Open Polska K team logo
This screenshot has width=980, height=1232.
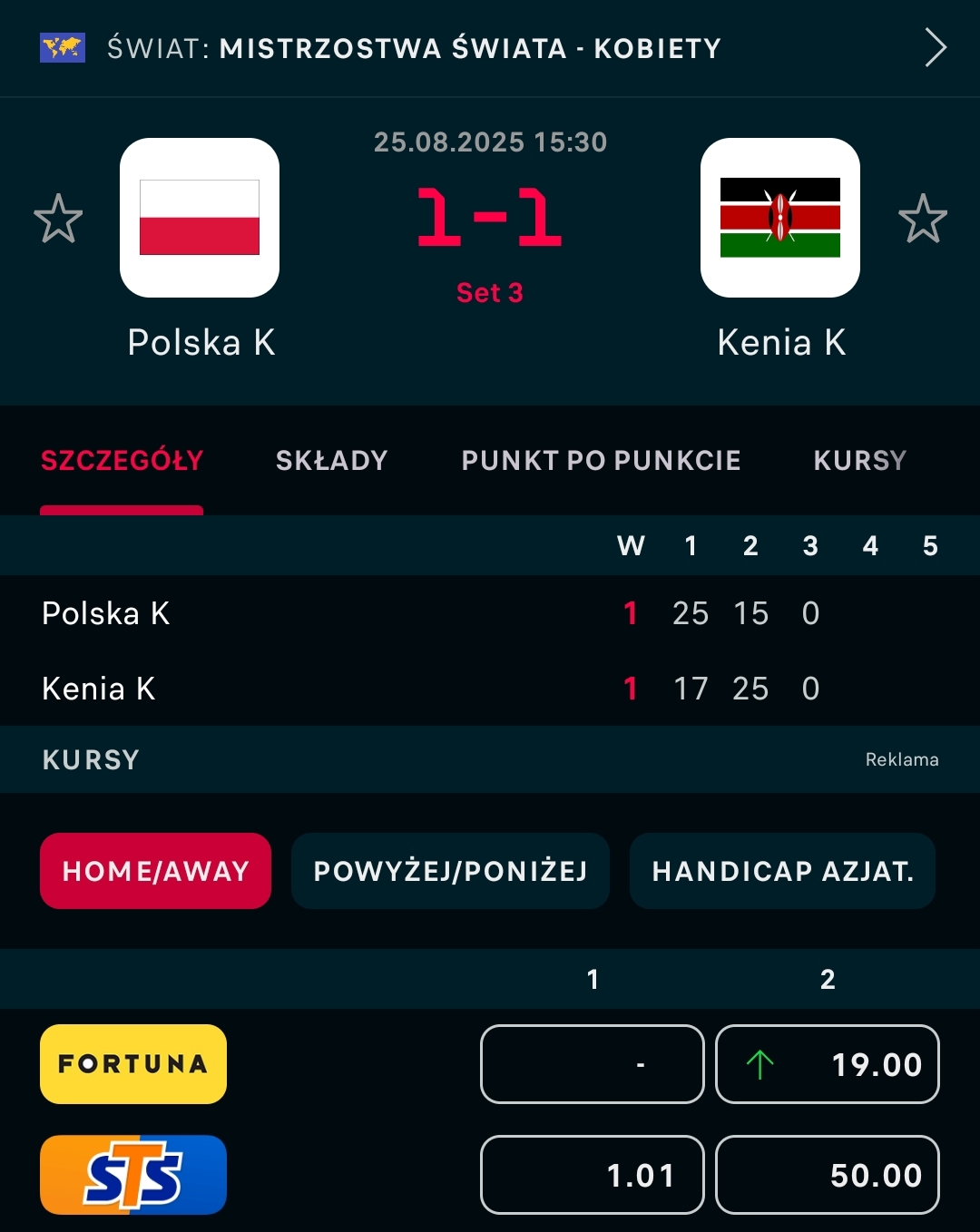pos(200,218)
